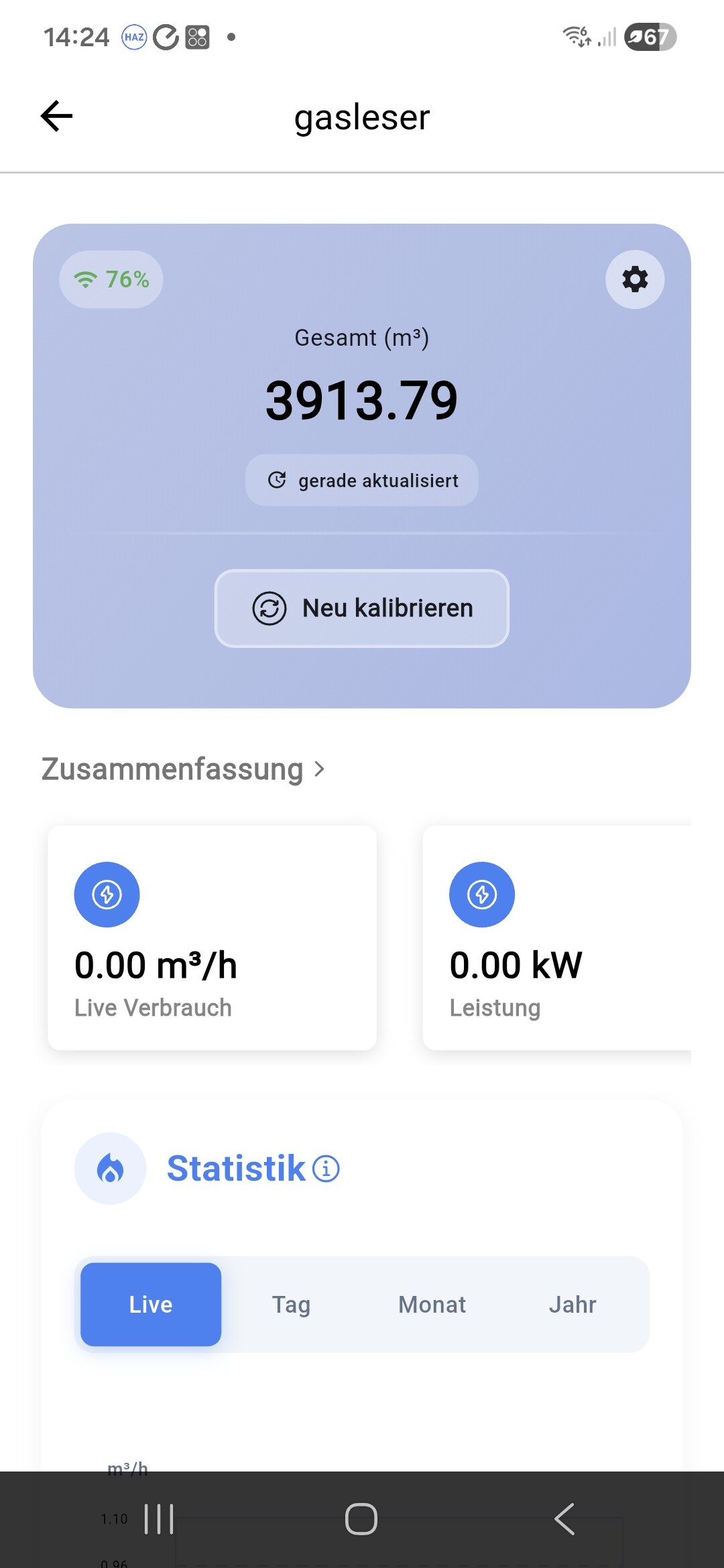Switch to the Tag tab
724x1568 pixels.
click(x=291, y=1305)
